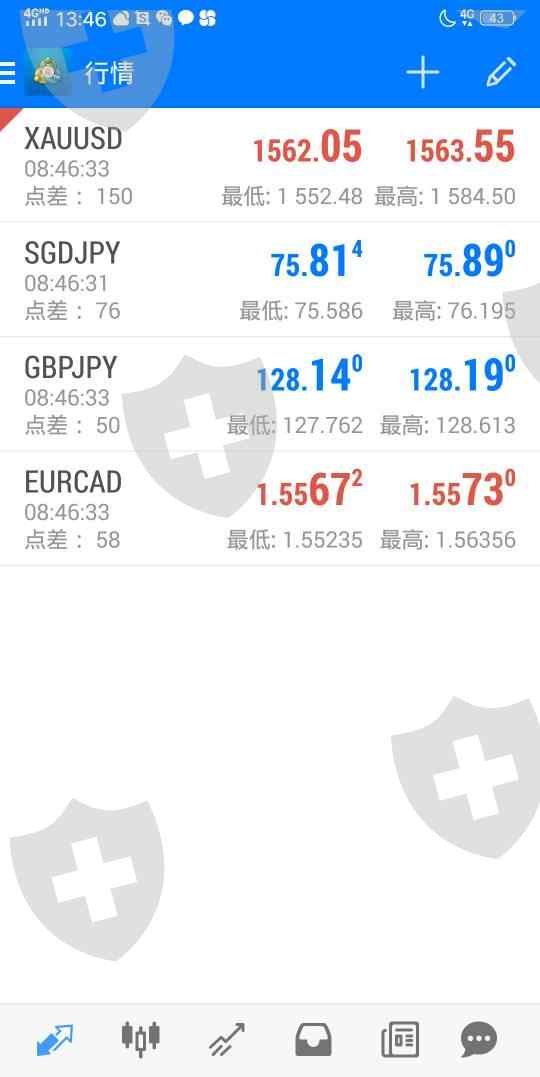
Task: Open the chat messages tab
Action: tap(479, 1039)
